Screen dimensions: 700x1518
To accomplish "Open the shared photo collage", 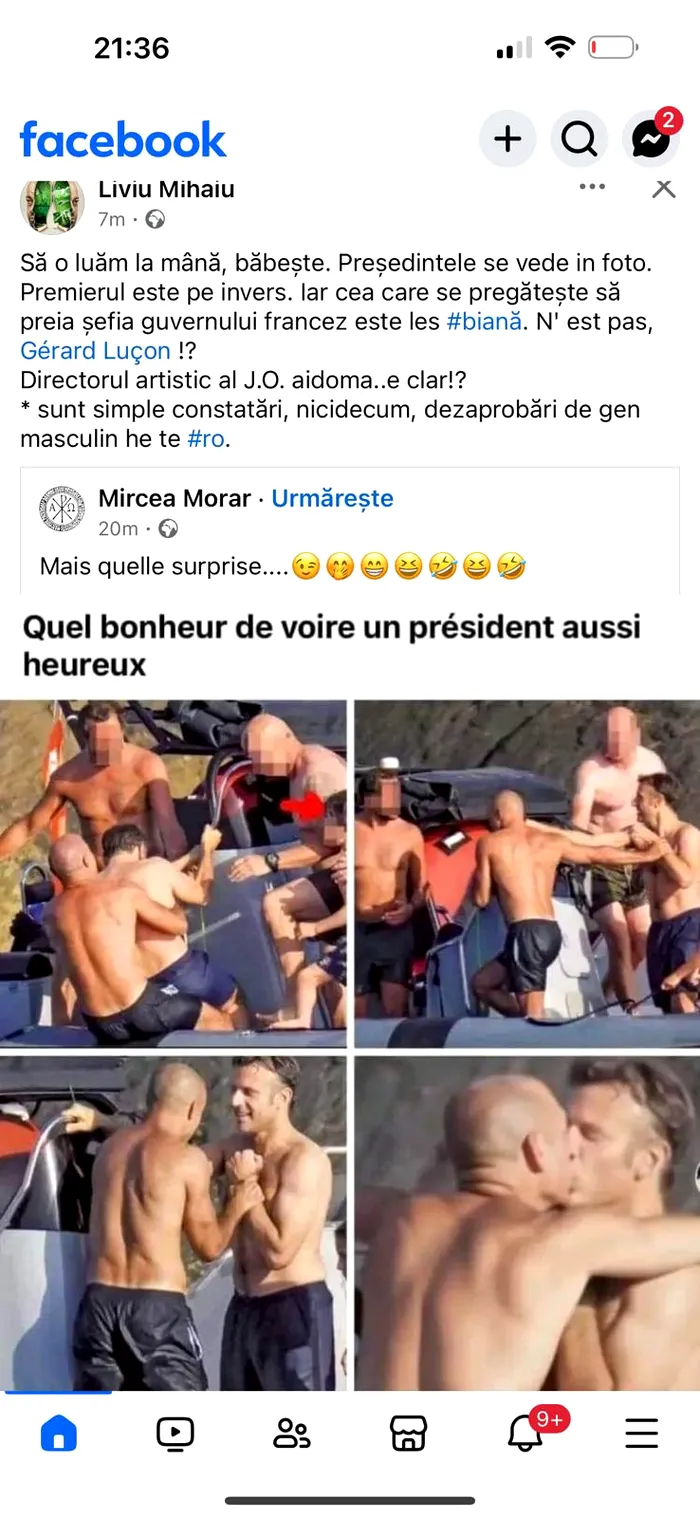I will pyautogui.click(x=350, y=1045).
